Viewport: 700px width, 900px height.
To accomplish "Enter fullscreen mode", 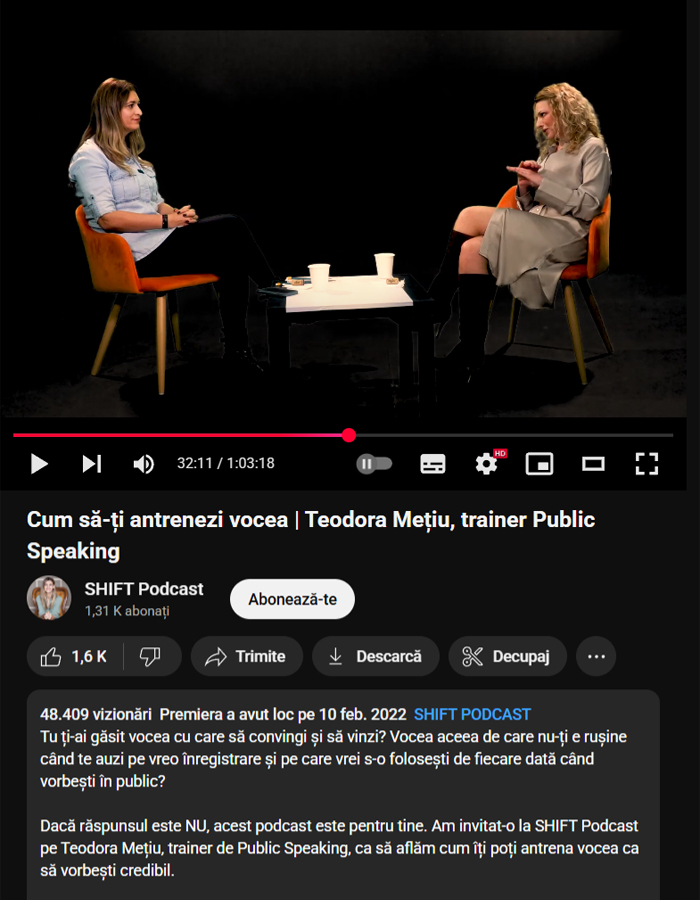I will click(x=647, y=463).
